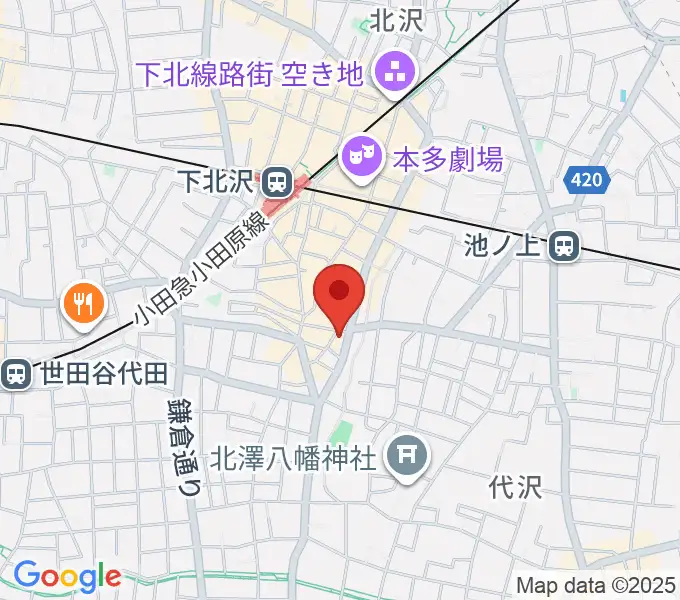Open the 下北線路街 空き地 place marker
Screen dimensions: 680x600
[x=389, y=70]
